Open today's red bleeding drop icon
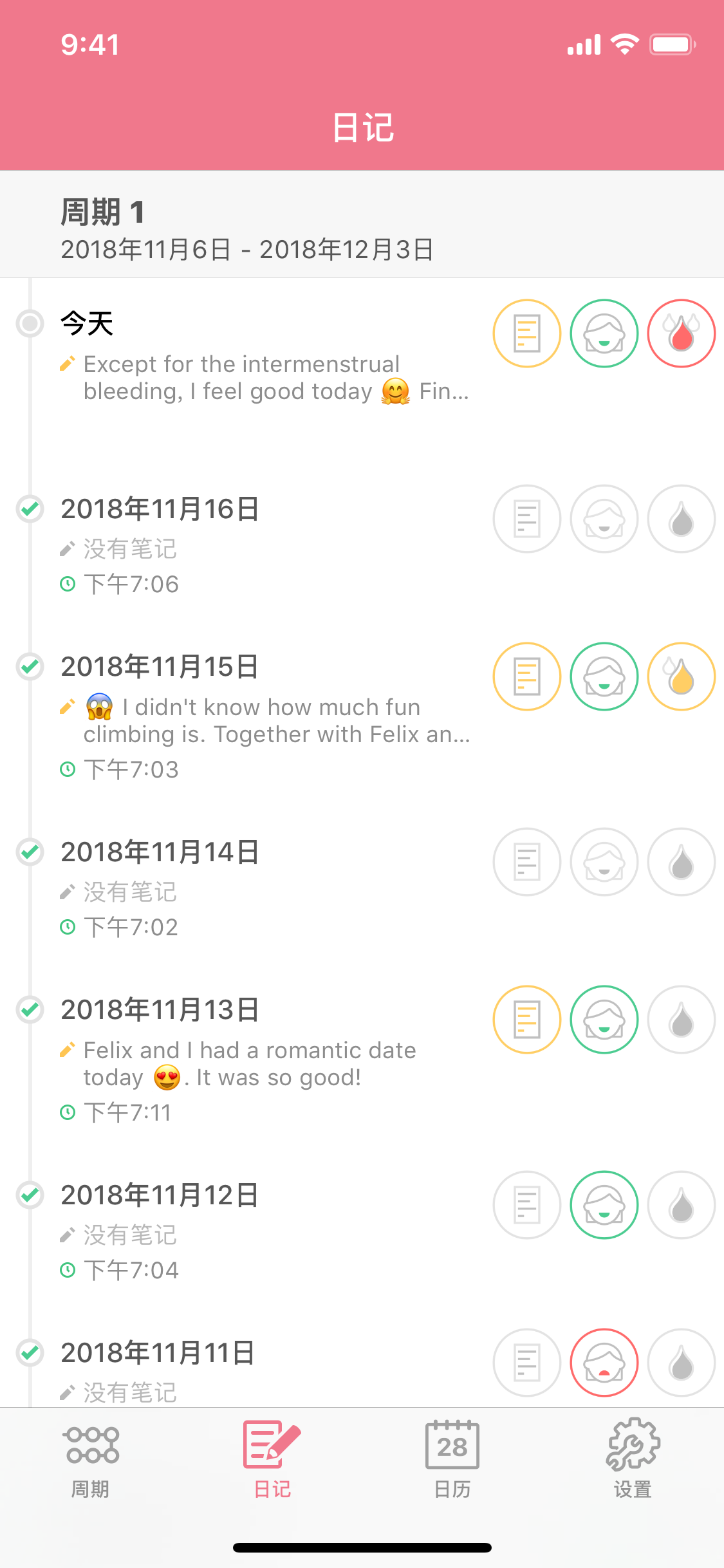 tap(682, 333)
